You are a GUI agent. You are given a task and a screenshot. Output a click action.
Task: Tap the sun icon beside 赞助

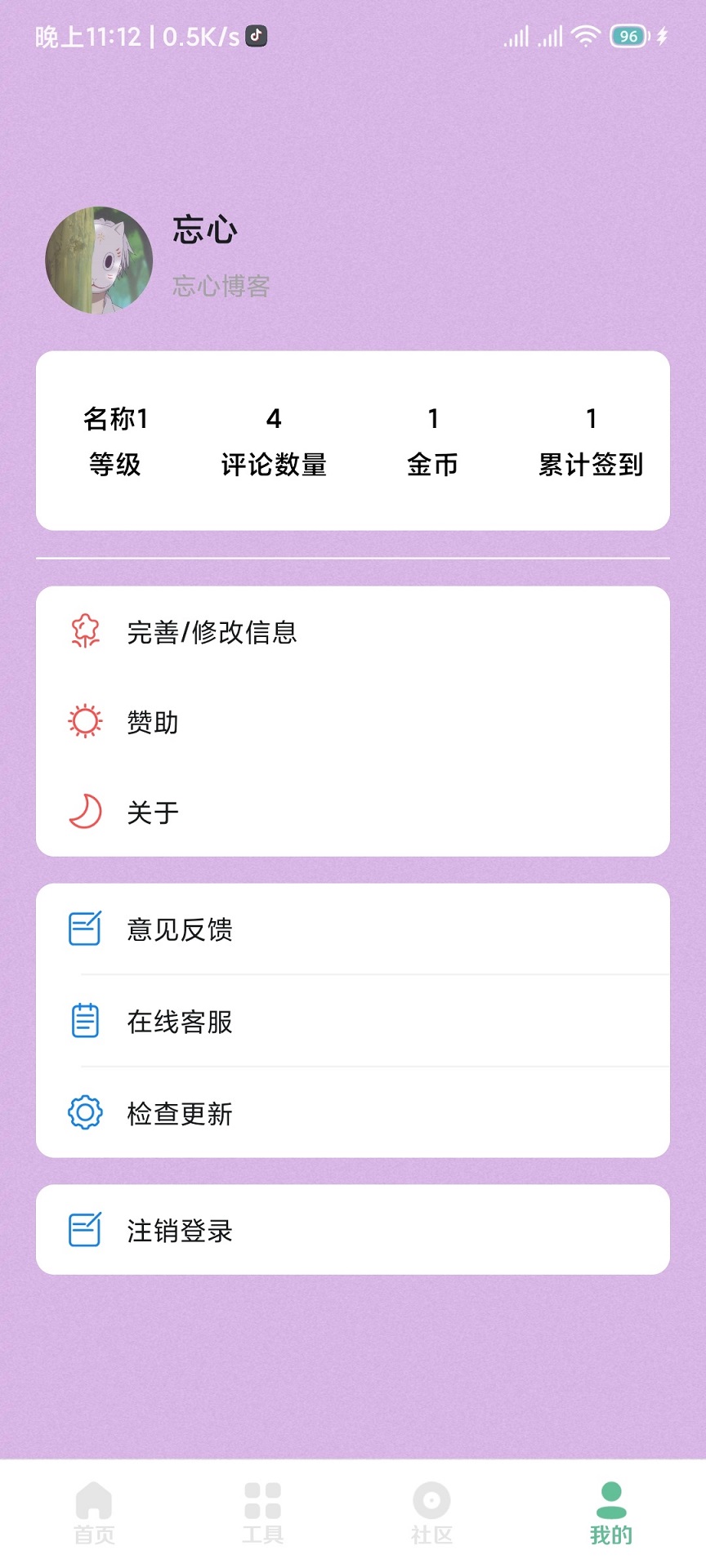[x=84, y=722]
